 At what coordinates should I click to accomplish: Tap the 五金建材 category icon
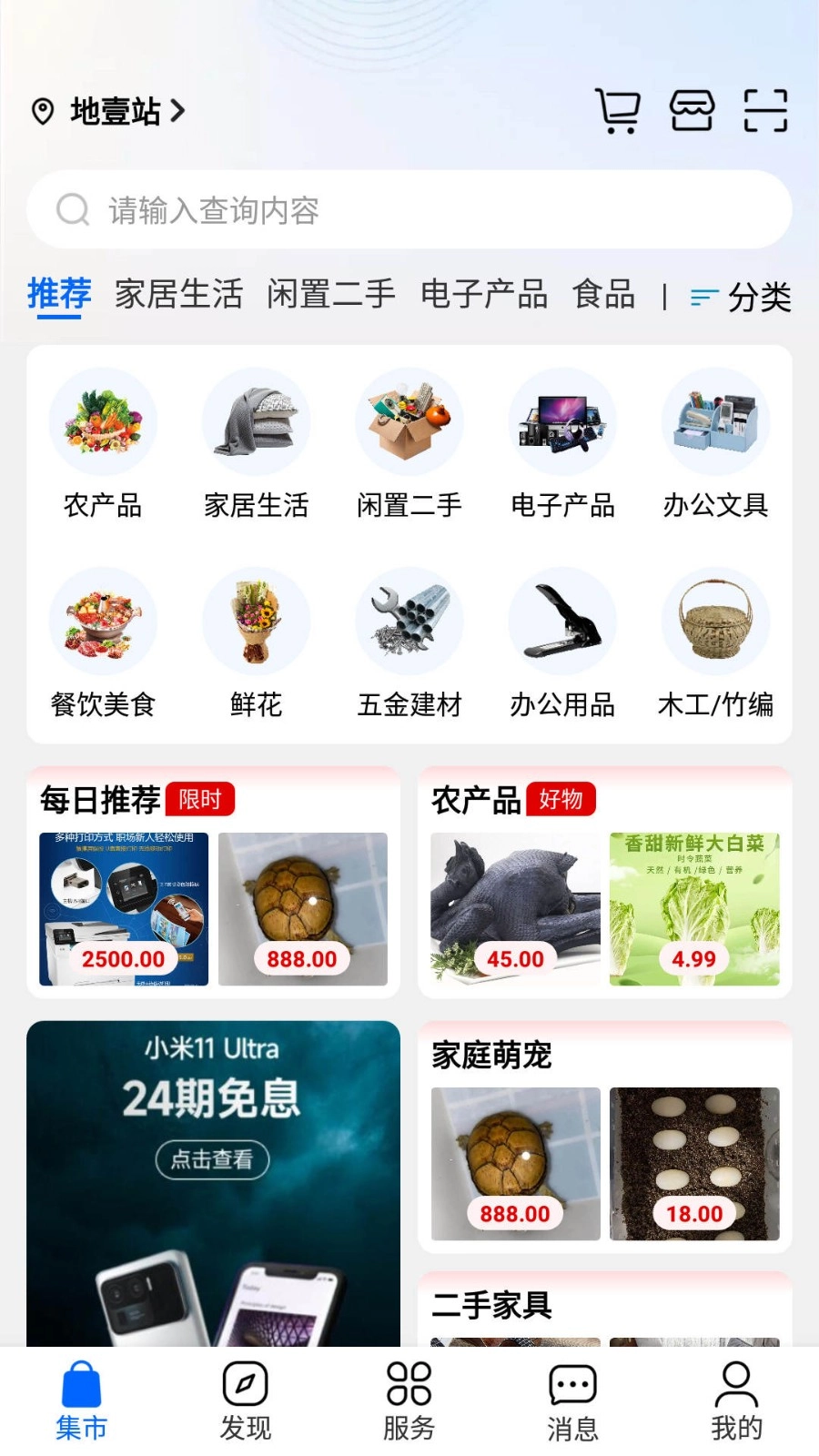pos(409,622)
